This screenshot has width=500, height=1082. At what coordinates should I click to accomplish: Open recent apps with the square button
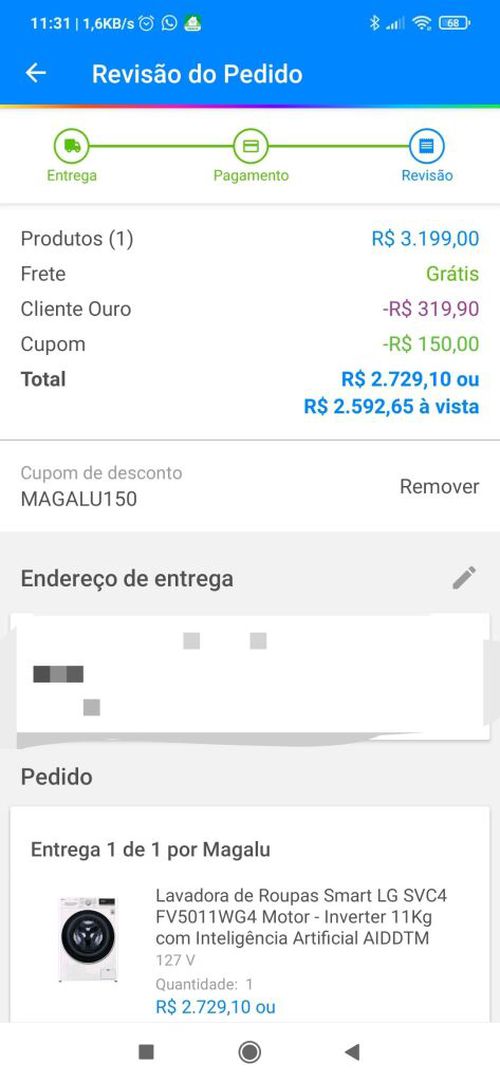point(146,1052)
